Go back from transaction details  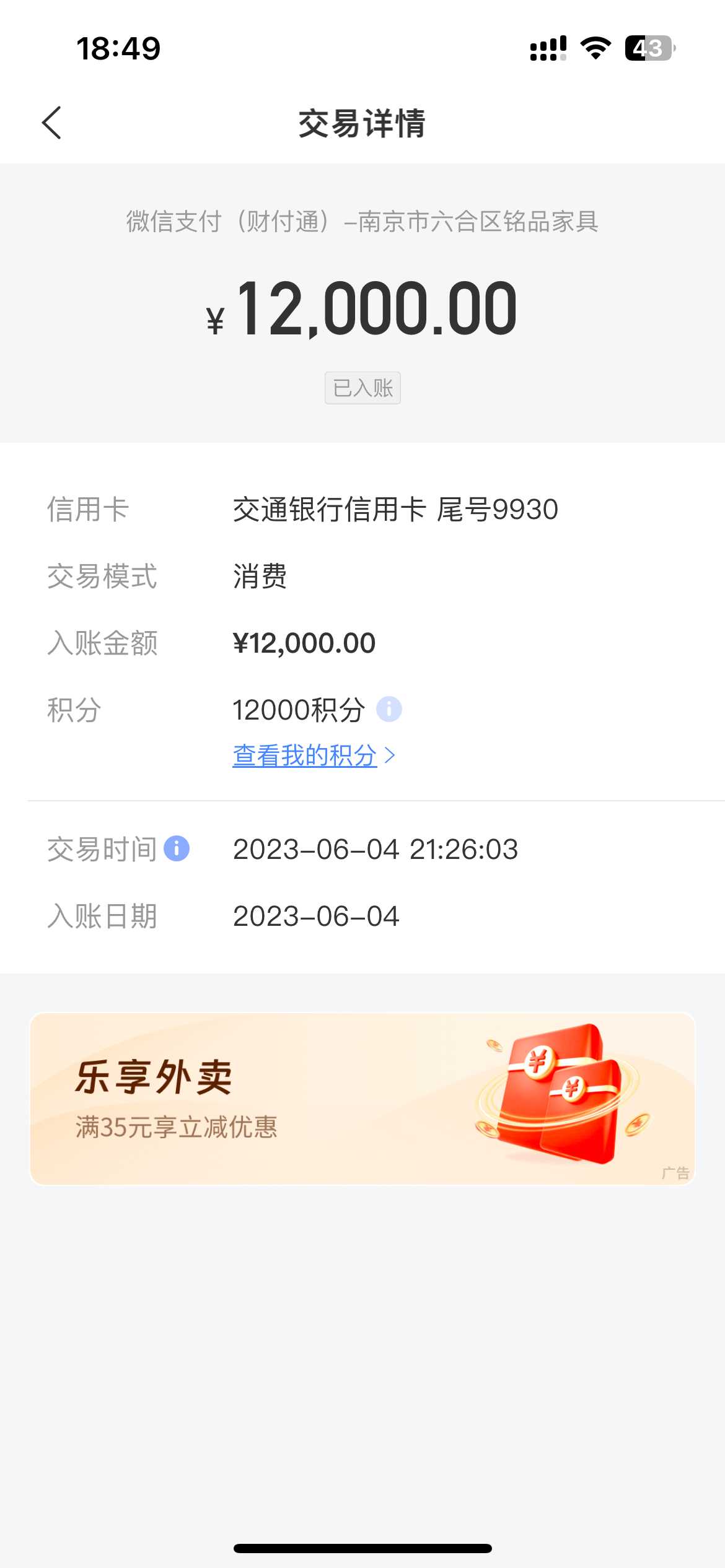click(x=52, y=123)
